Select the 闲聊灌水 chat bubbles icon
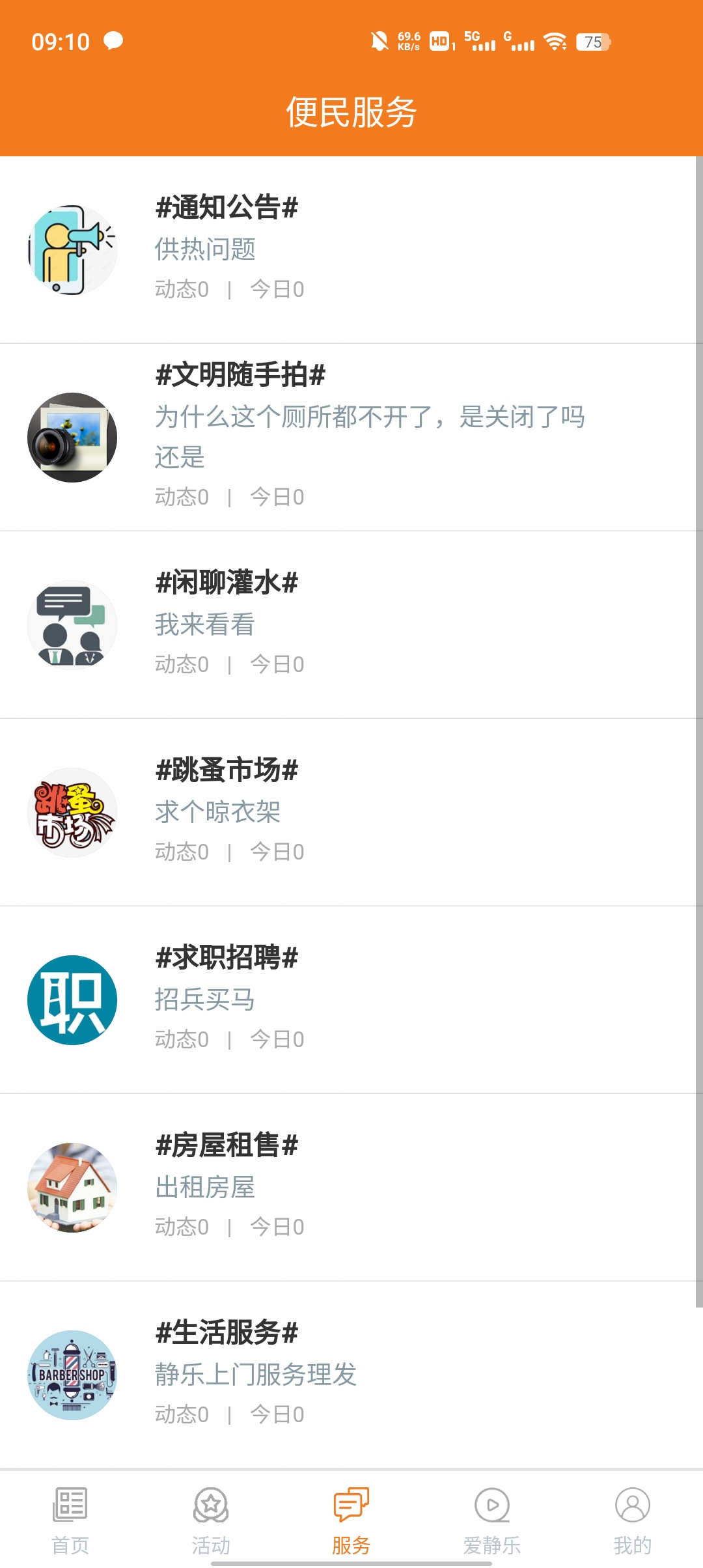The width and height of the screenshot is (703, 1568). (x=73, y=624)
